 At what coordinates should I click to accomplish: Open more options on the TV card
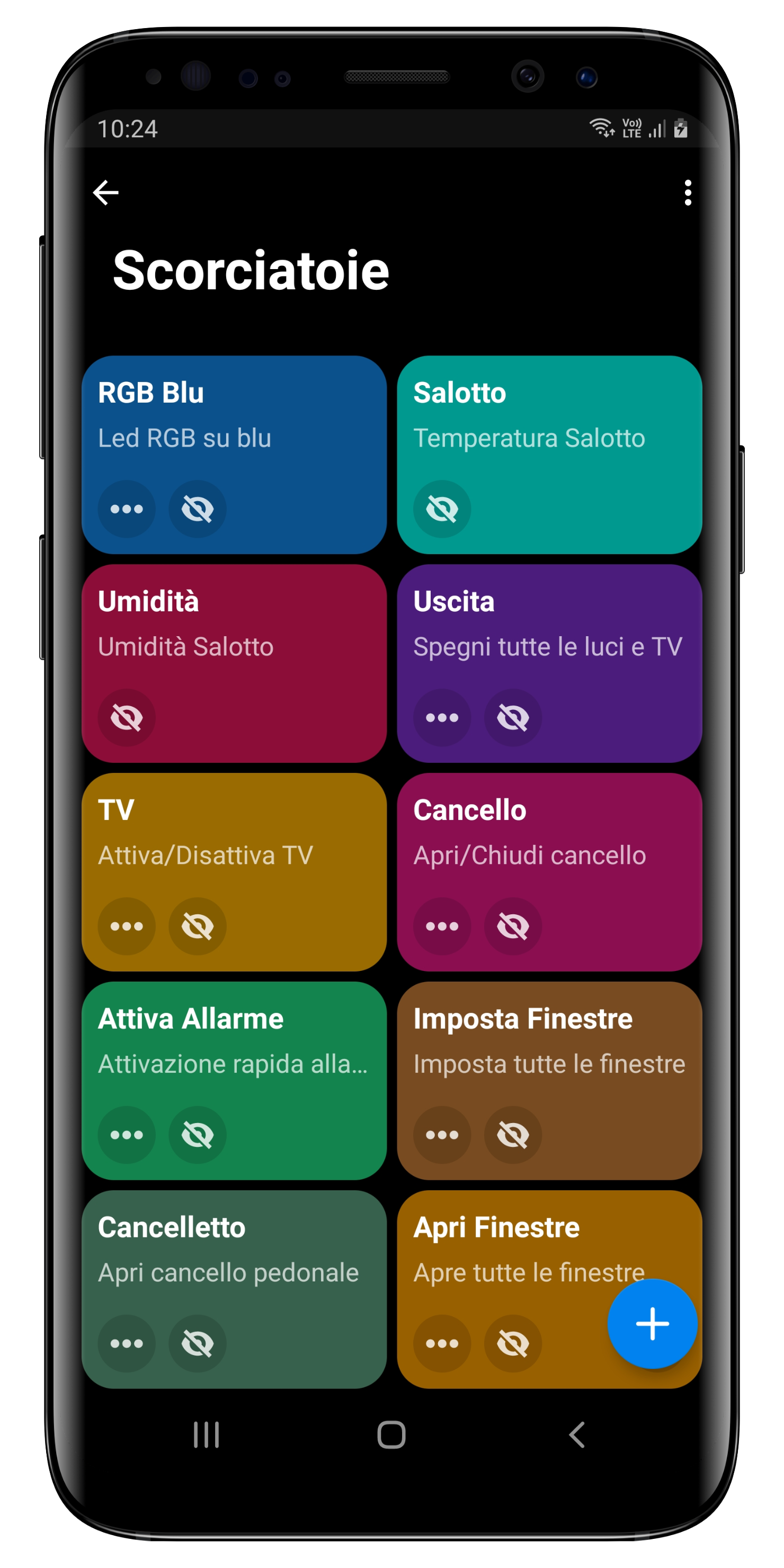pyautogui.click(x=127, y=926)
